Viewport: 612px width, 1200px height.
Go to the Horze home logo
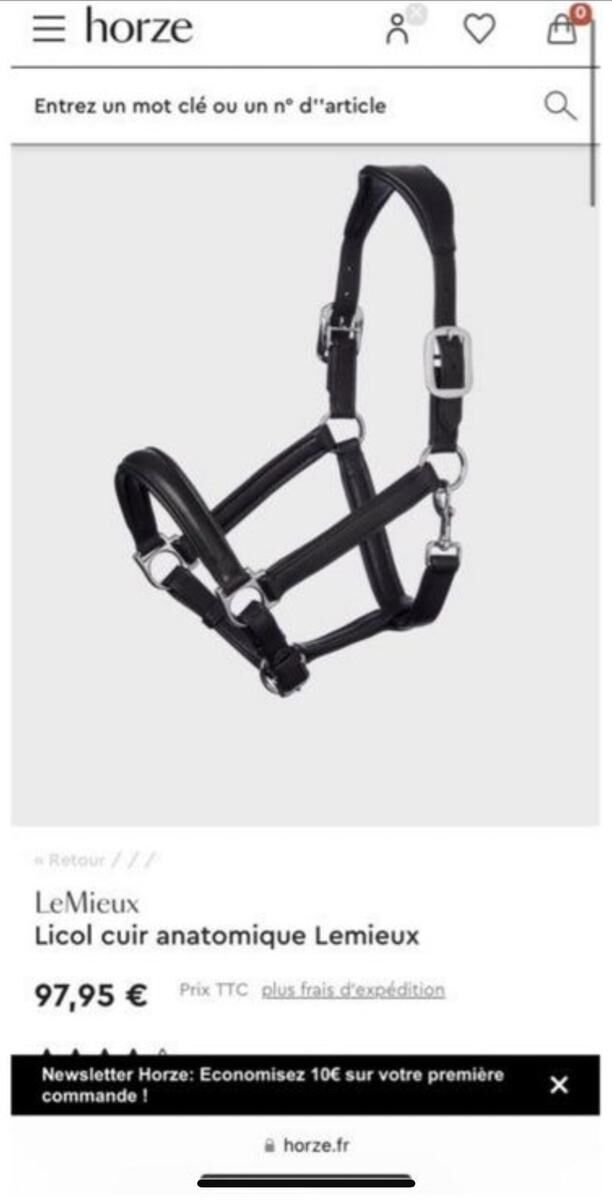coord(139,27)
